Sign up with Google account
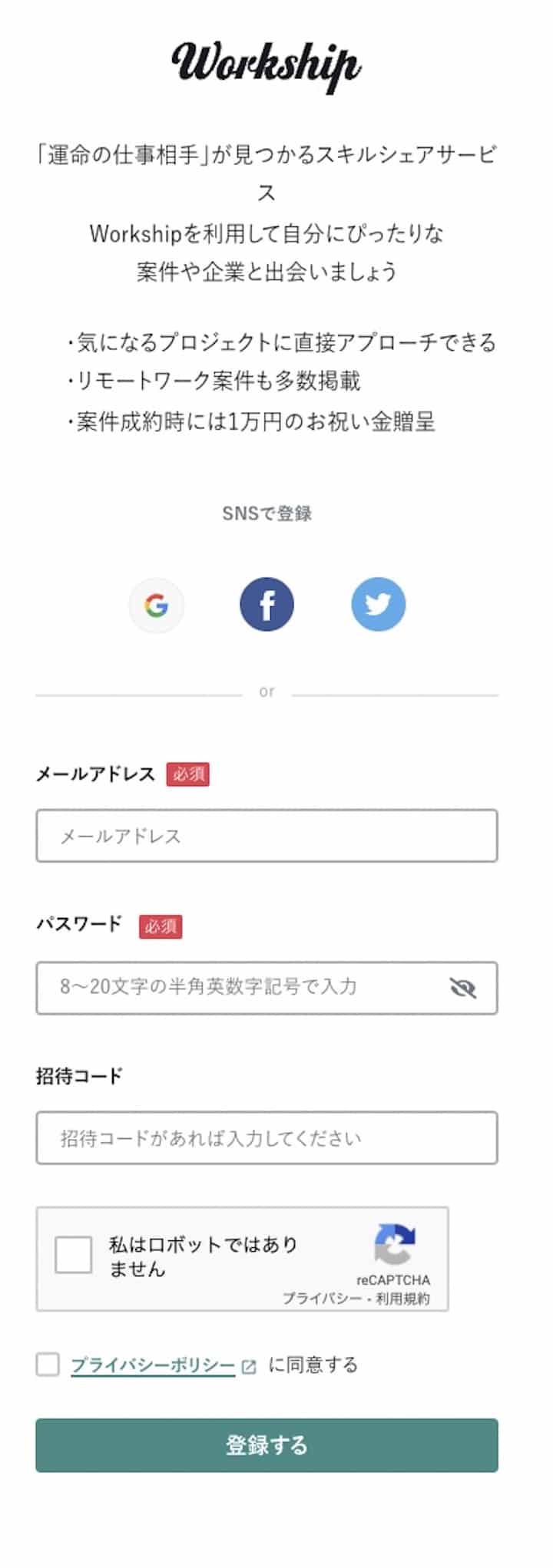The image size is (553, 1568). click(157, 605)
